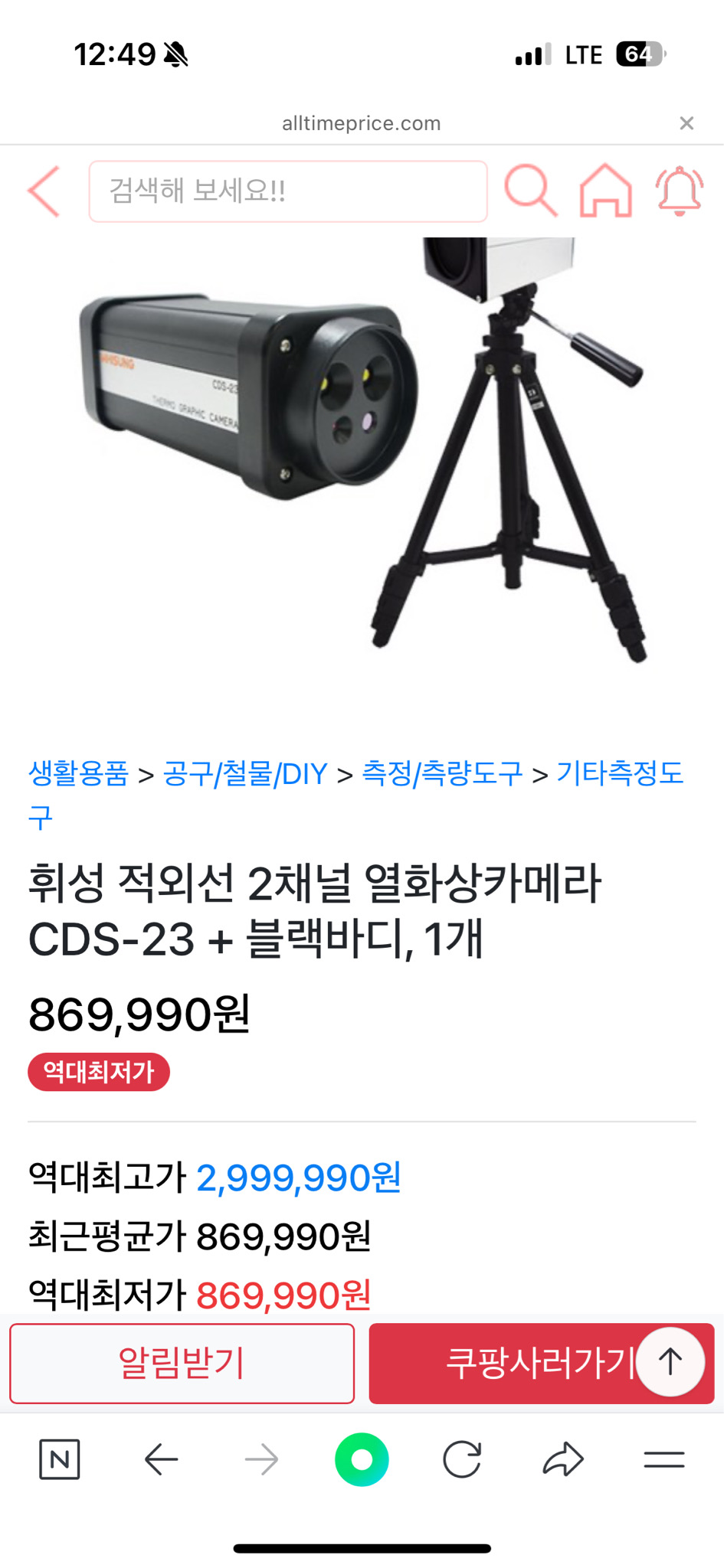Dismiss the page with the X mark

pos(687,122)
